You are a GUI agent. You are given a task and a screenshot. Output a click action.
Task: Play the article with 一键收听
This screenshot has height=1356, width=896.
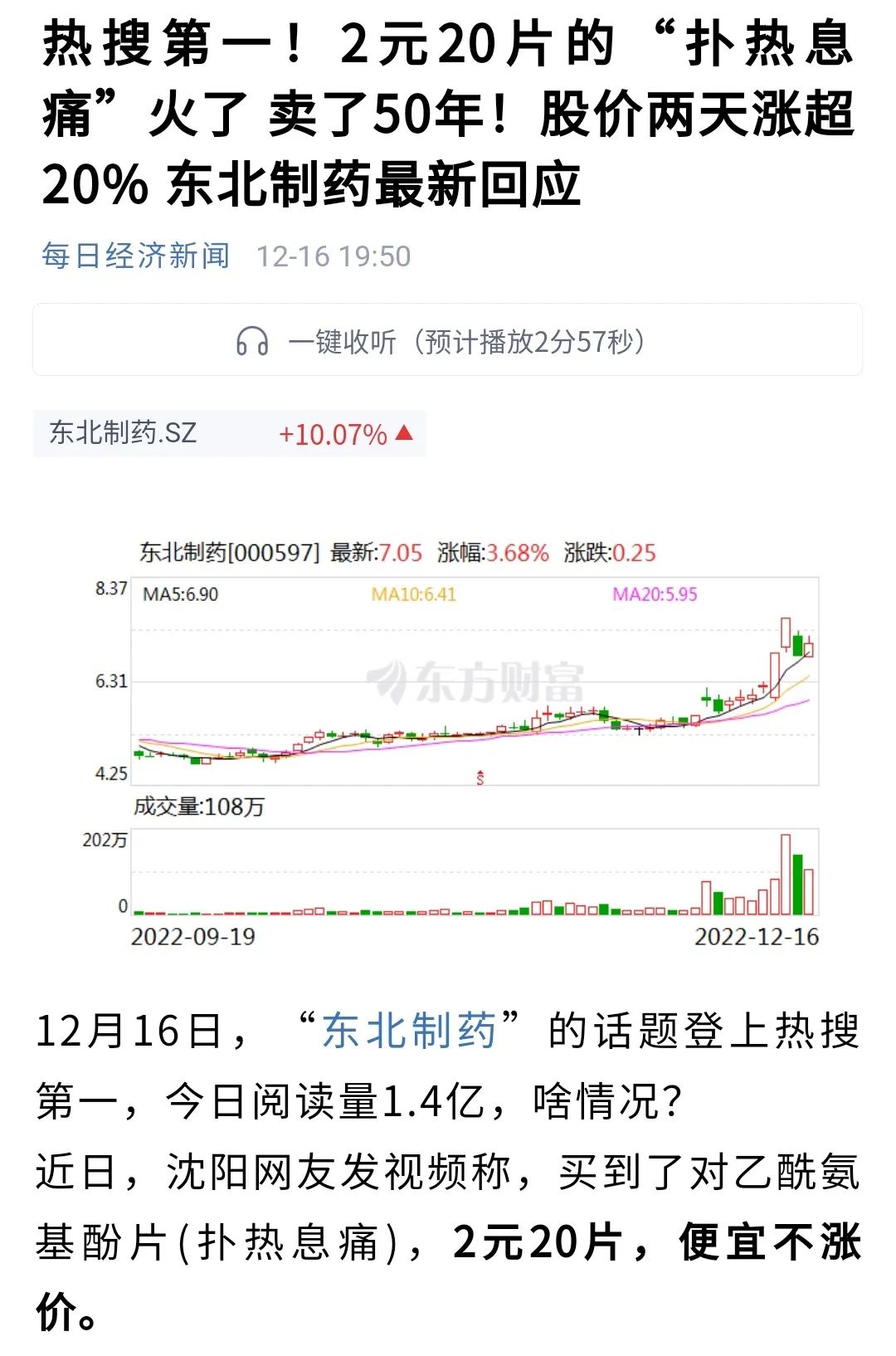[x=446, y=341]
